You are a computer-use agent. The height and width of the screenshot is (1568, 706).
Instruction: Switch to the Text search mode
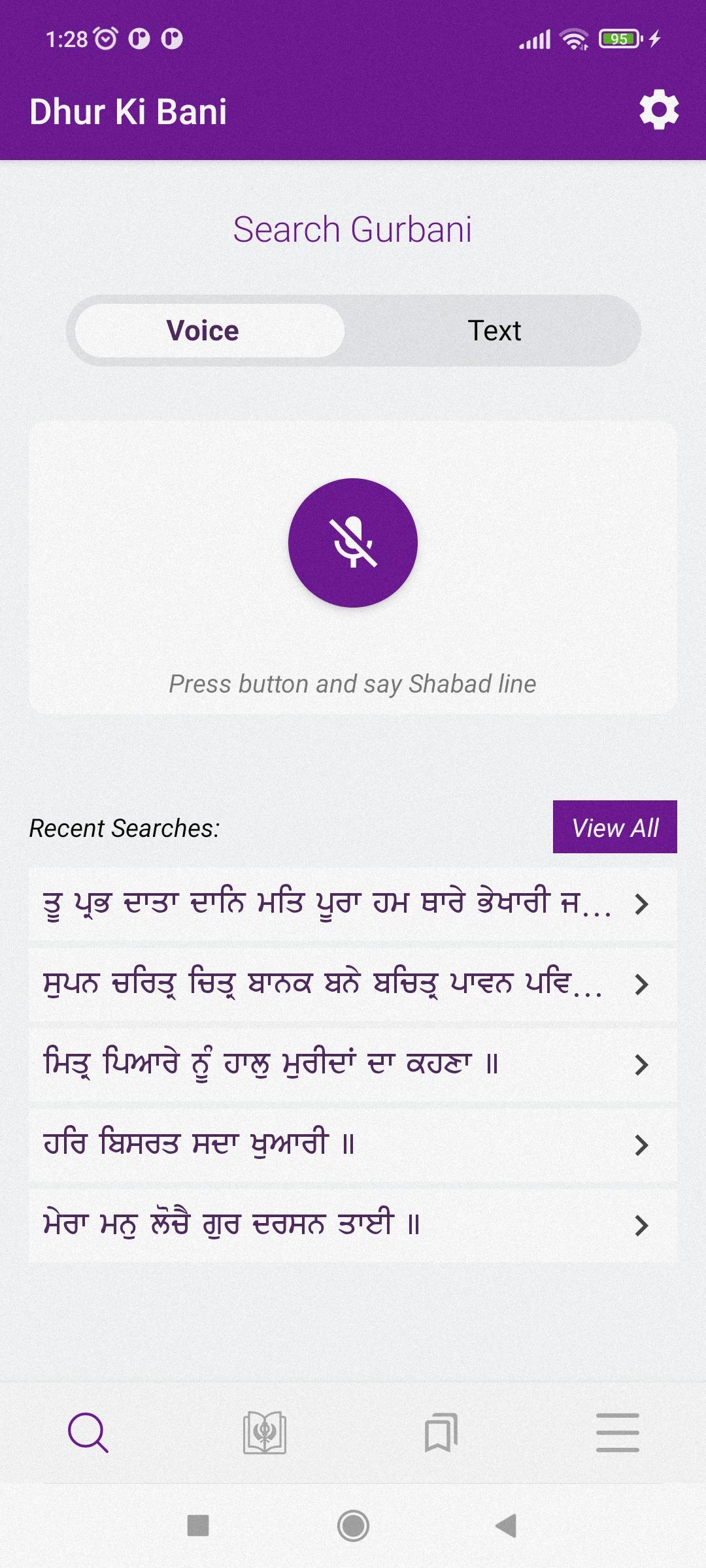(x=494, y=331)
